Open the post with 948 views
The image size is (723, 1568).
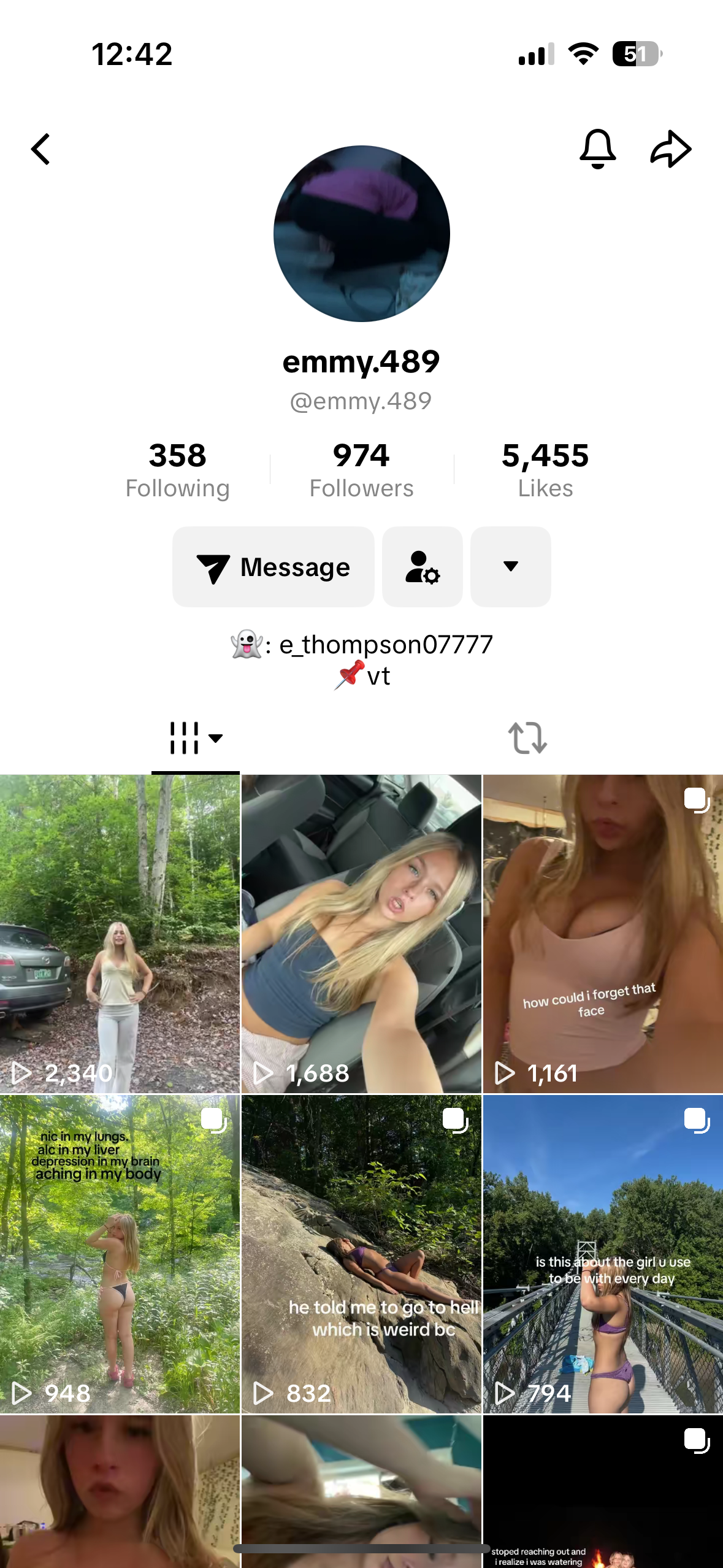120,1254
